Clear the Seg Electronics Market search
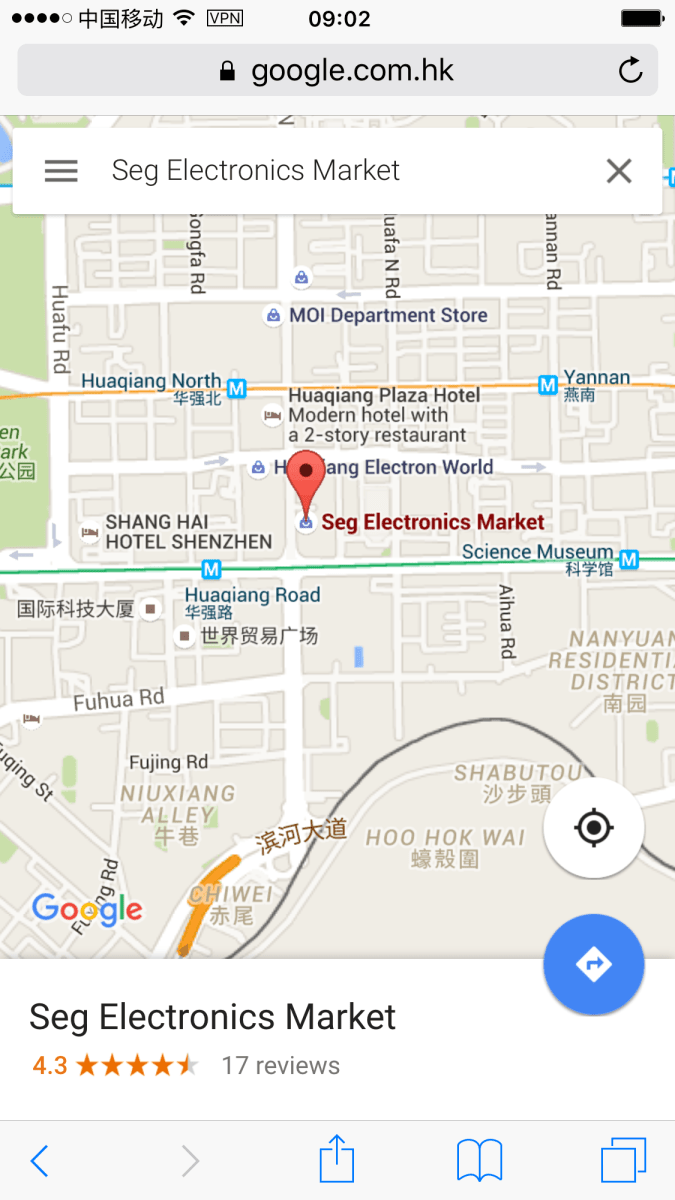The height and width of the screenshot is (1200, 675). coord(619,171)
